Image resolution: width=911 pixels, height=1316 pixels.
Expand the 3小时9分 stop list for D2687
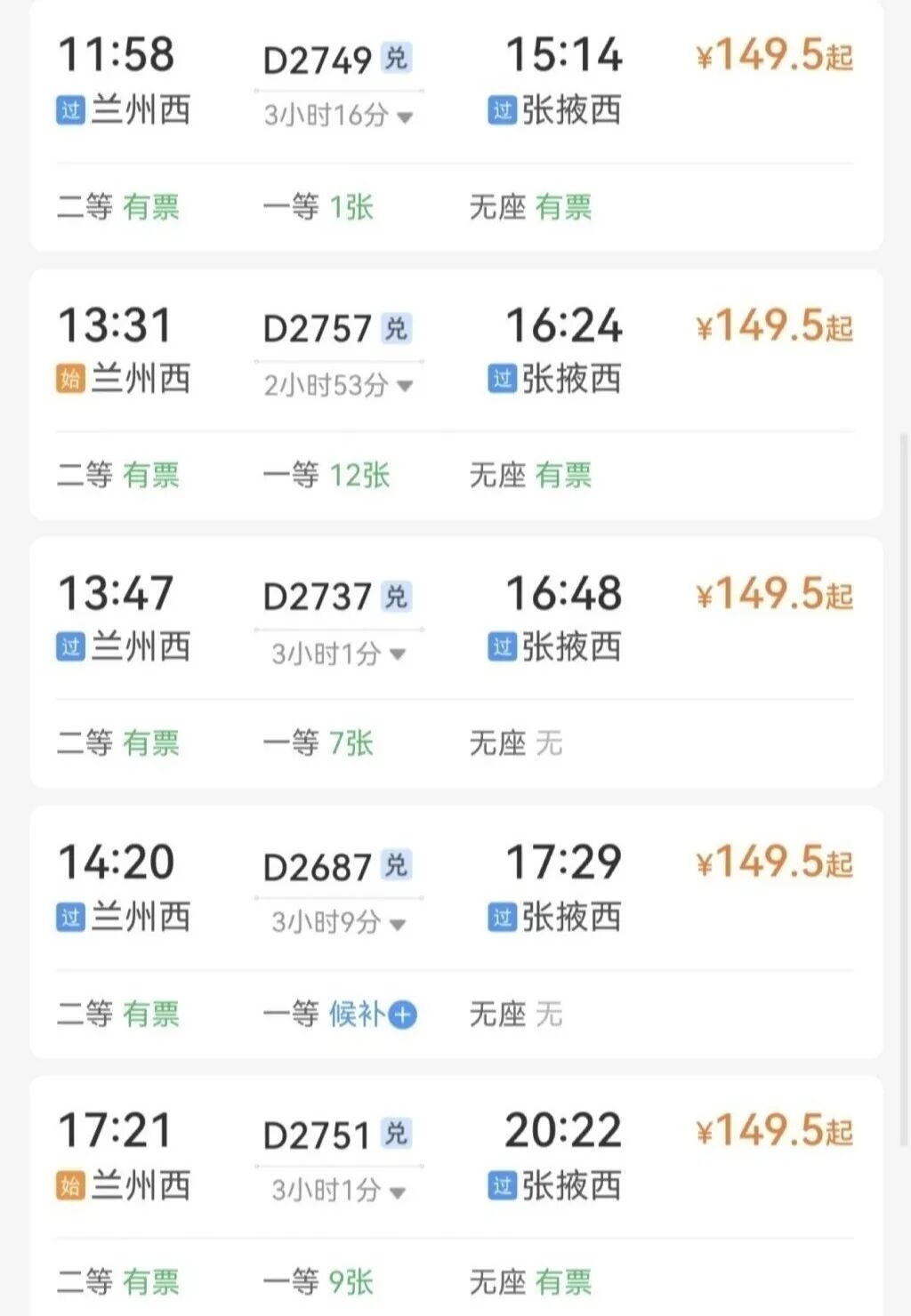coord(398,924)
